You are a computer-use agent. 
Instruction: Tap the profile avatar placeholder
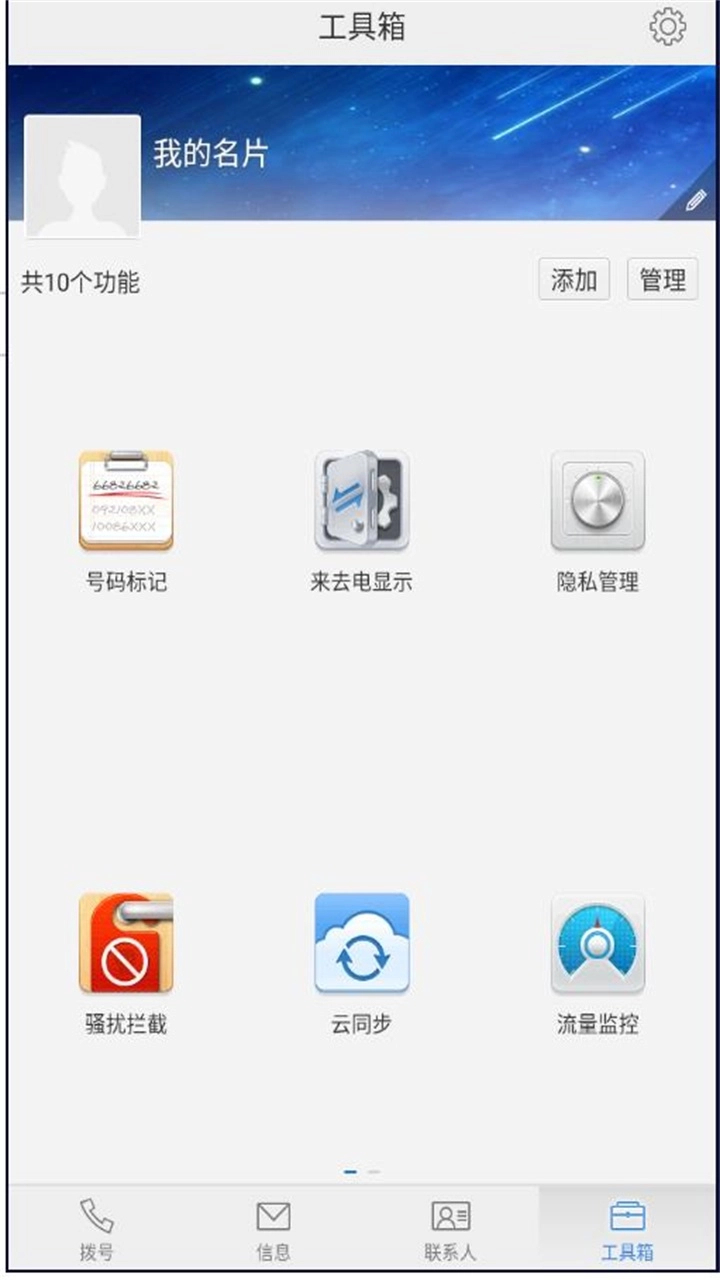(82, 176)
